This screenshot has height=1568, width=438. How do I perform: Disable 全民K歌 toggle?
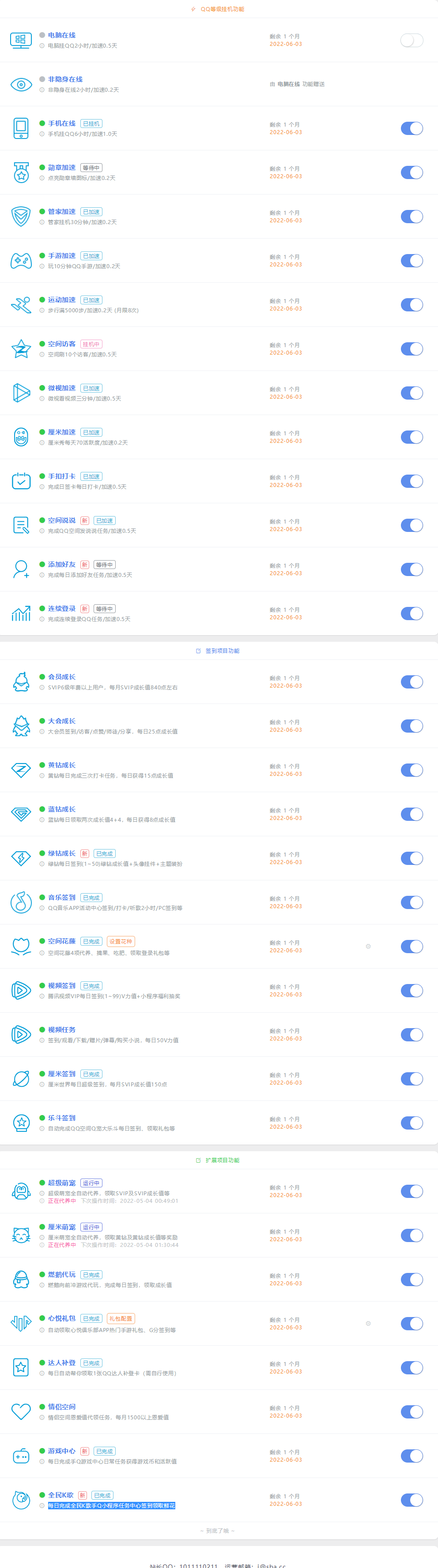pyautogui.click(x=411, y=1500)
